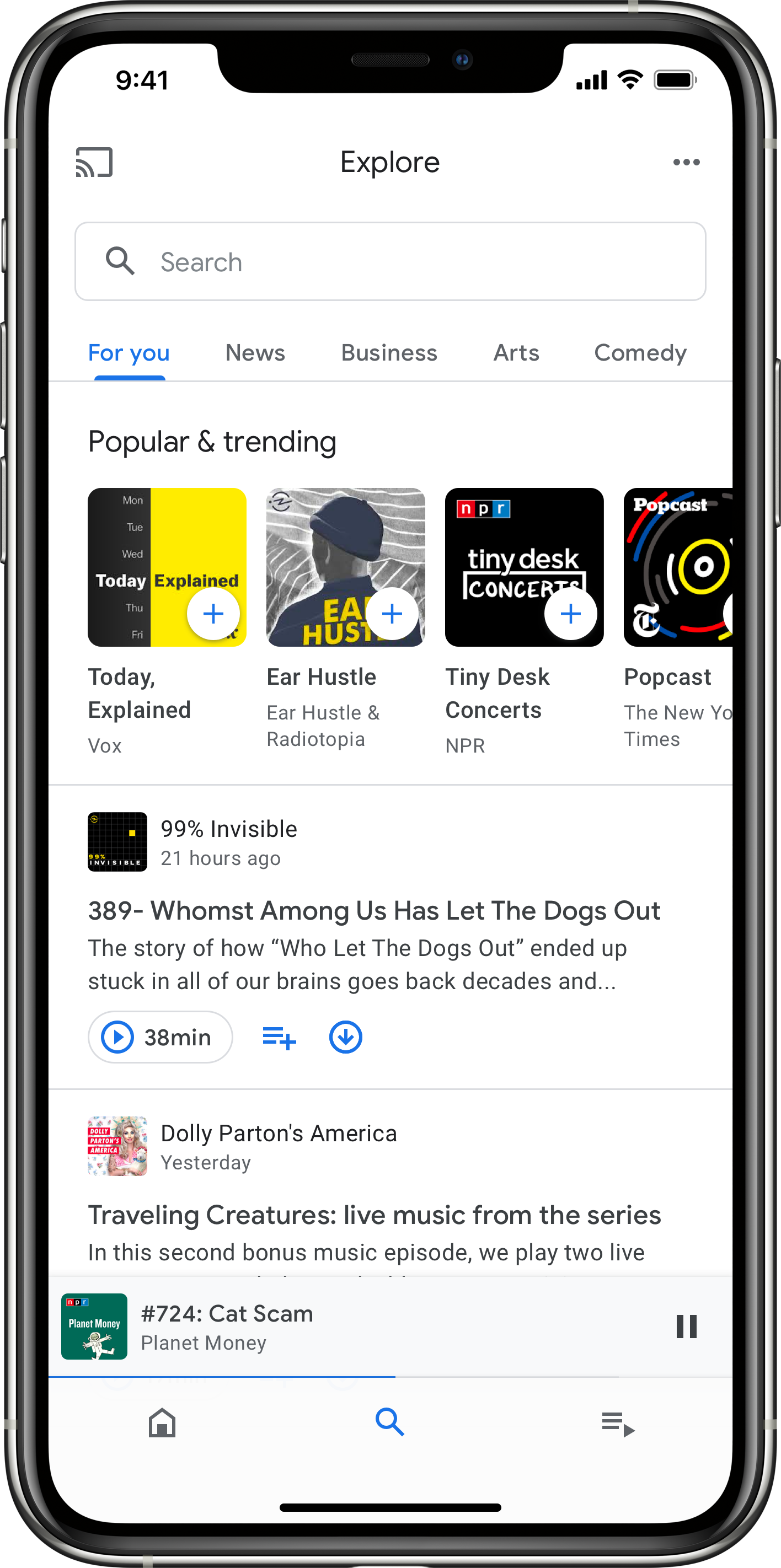781x1568 pixels.
Task: Open the three-dot overflow menu
Action: click(686, 162)
